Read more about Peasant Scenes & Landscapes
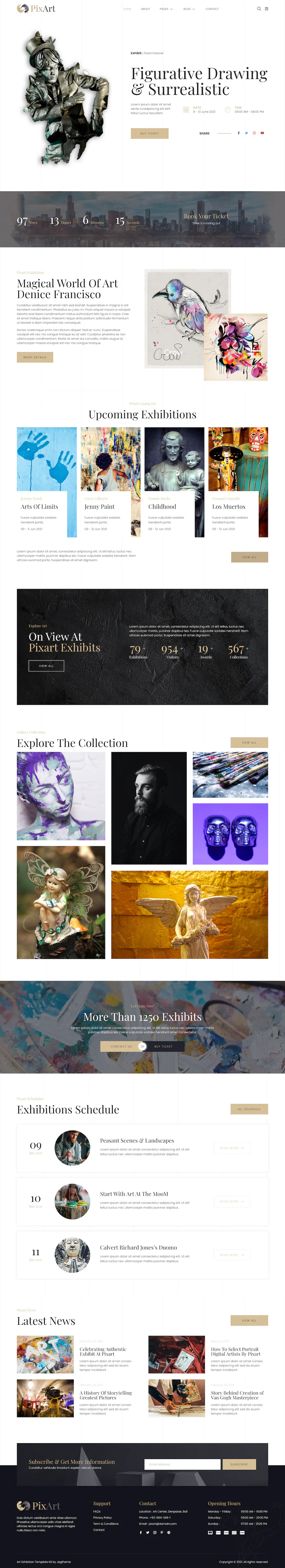Image resolution: width=285 pixels, height=1568 pixels. click(231, 1148)
